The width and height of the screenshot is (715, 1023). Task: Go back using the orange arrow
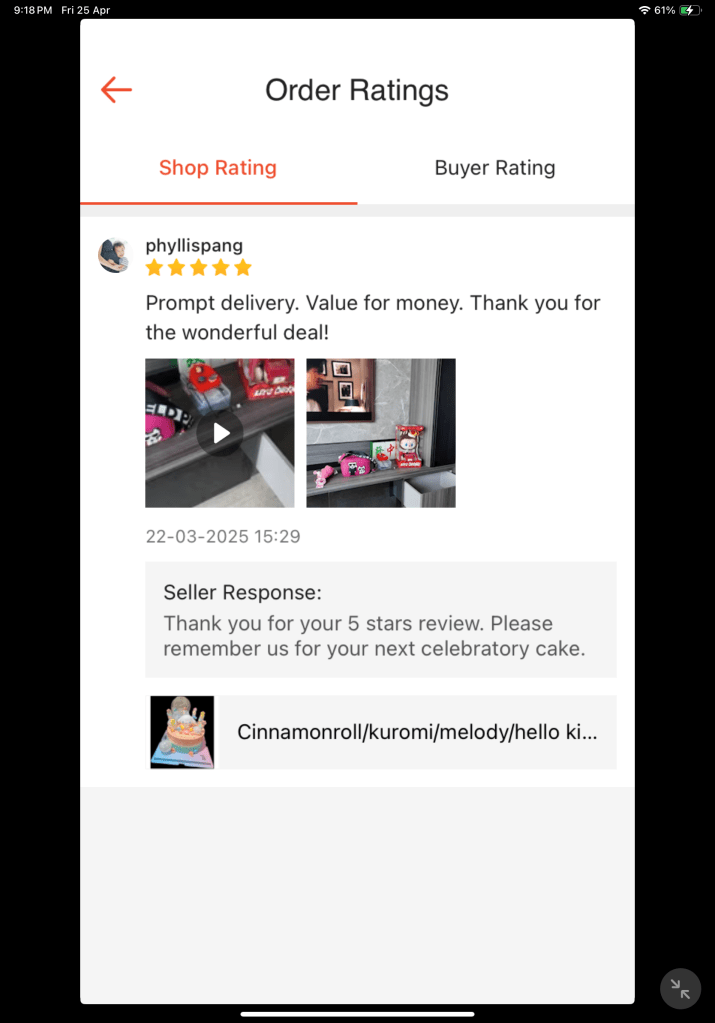pyautogui.click(x=116, y=90)
